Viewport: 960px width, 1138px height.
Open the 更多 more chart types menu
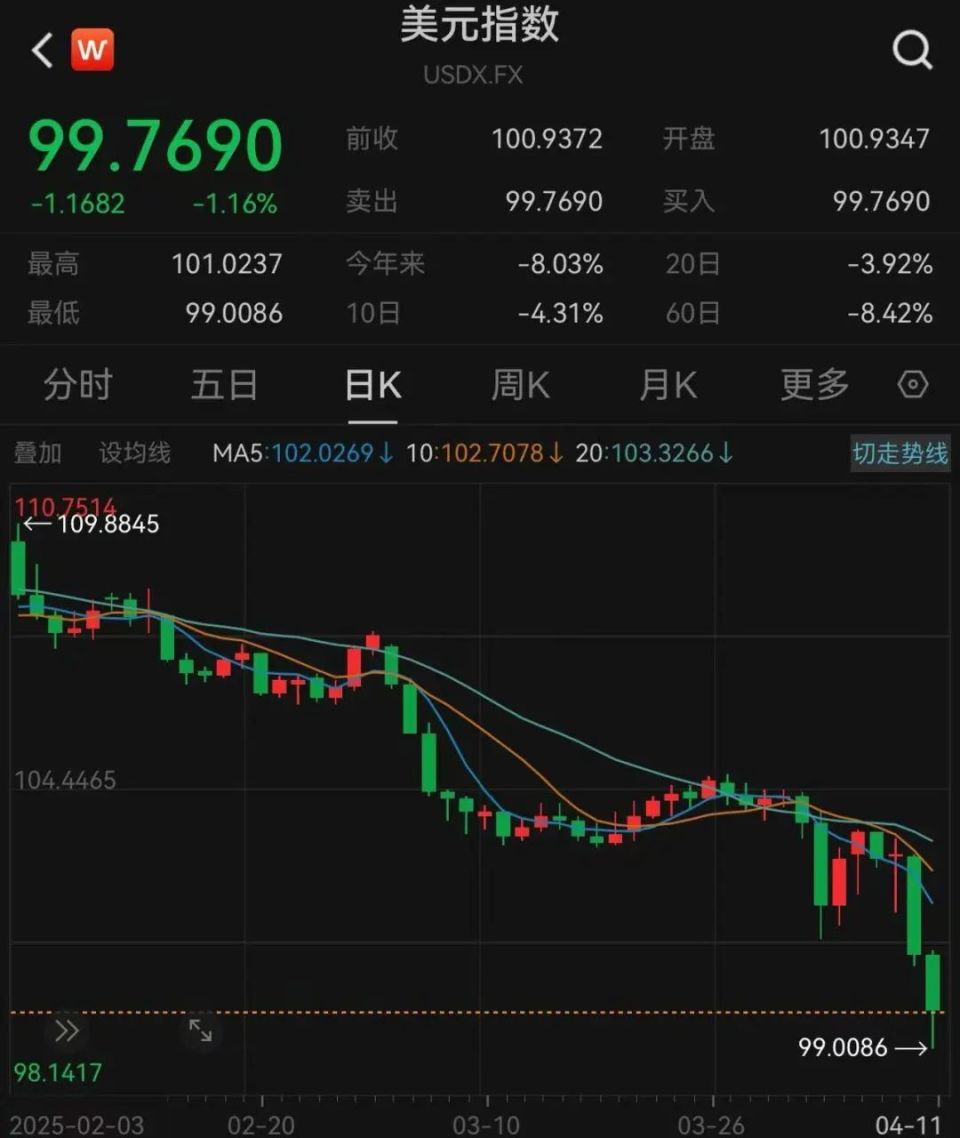click(812, 384)
